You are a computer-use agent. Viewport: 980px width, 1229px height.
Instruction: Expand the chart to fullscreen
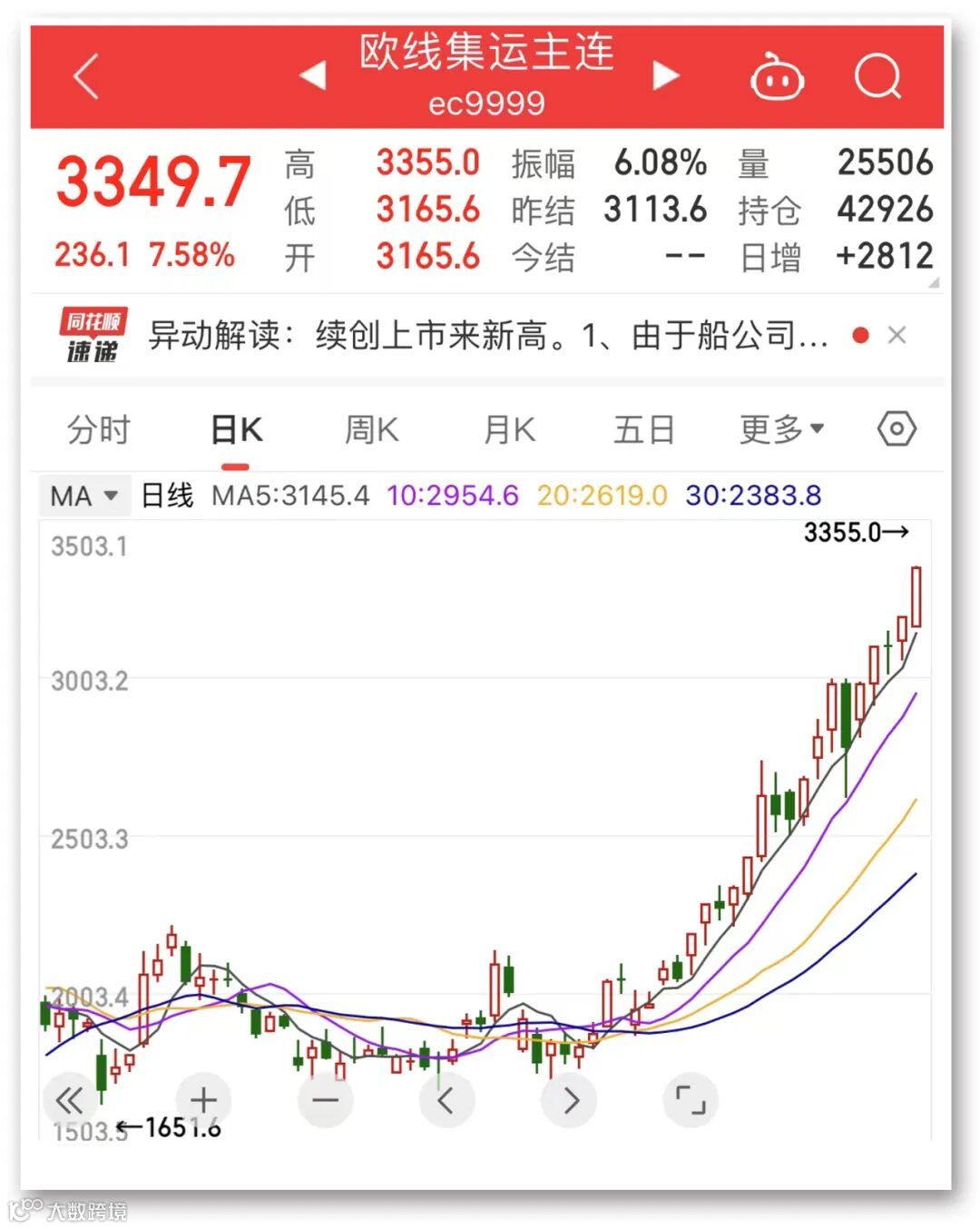tap(691, 1100)
